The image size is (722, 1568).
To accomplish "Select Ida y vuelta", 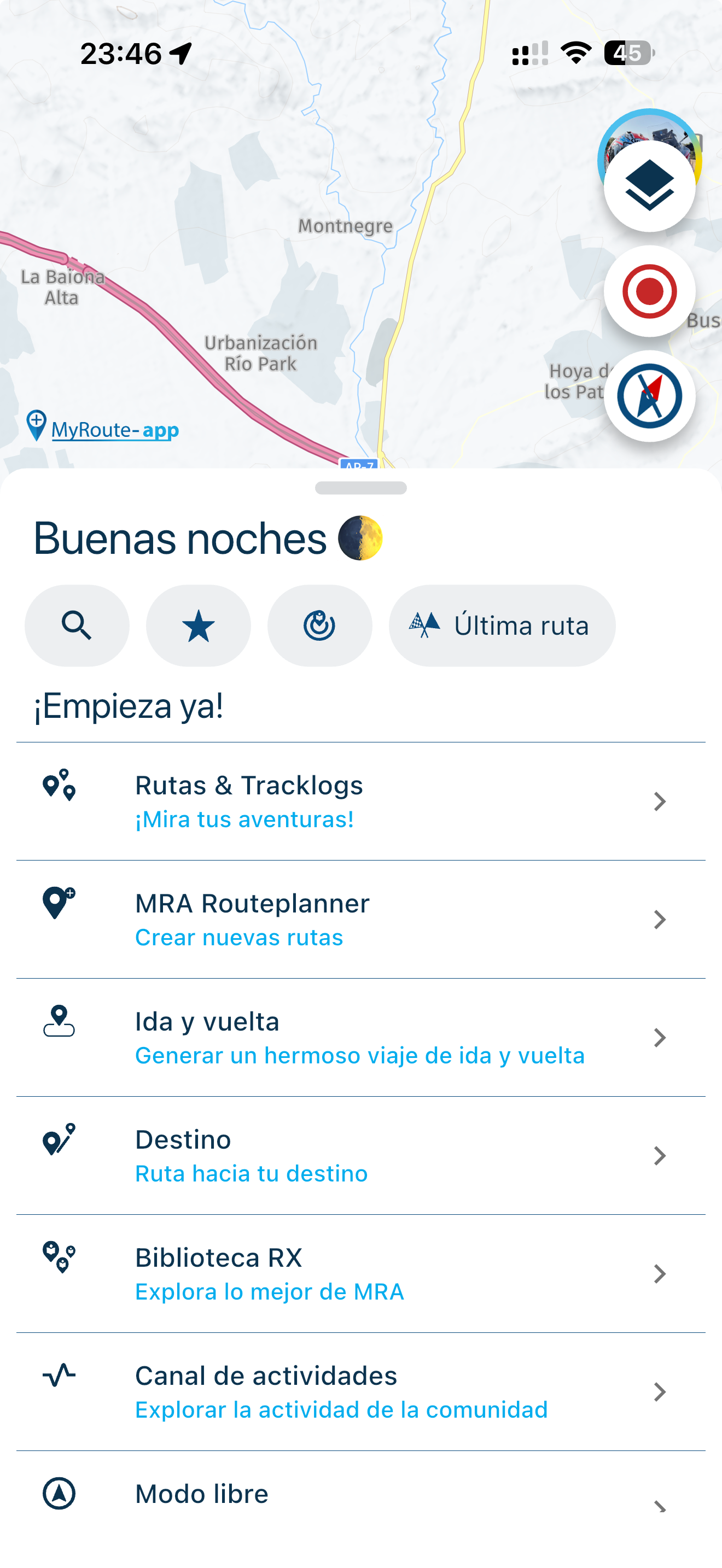I will 360,1037.
